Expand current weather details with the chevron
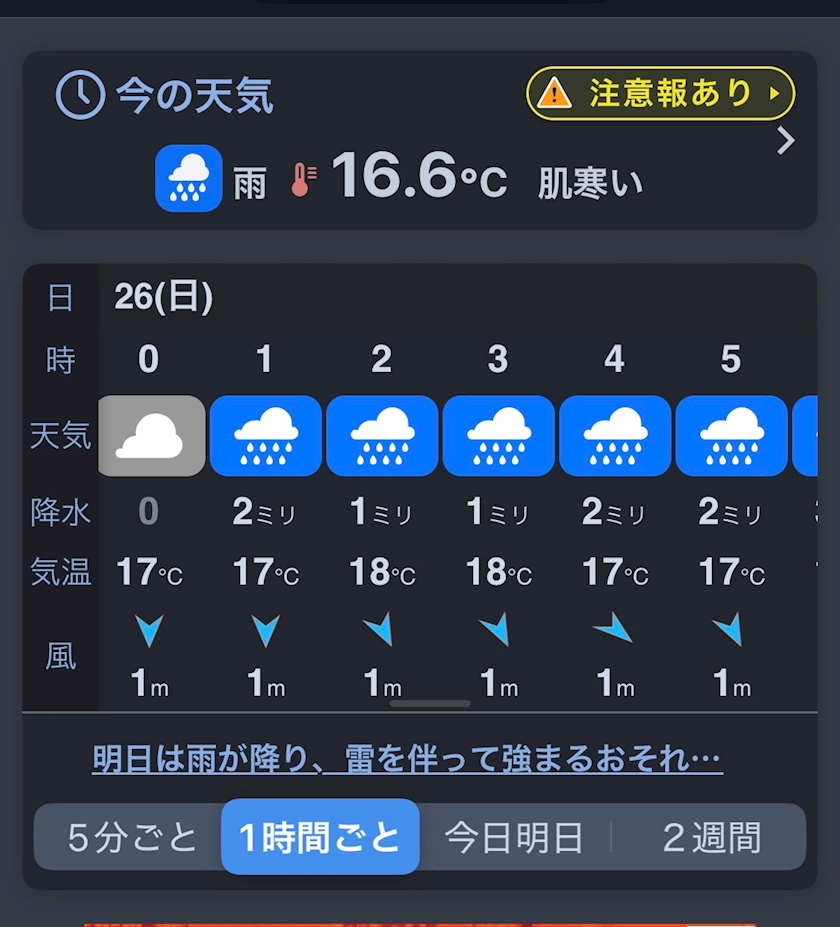This screenshot has width=840, height=927. click(x=786, y=142)
